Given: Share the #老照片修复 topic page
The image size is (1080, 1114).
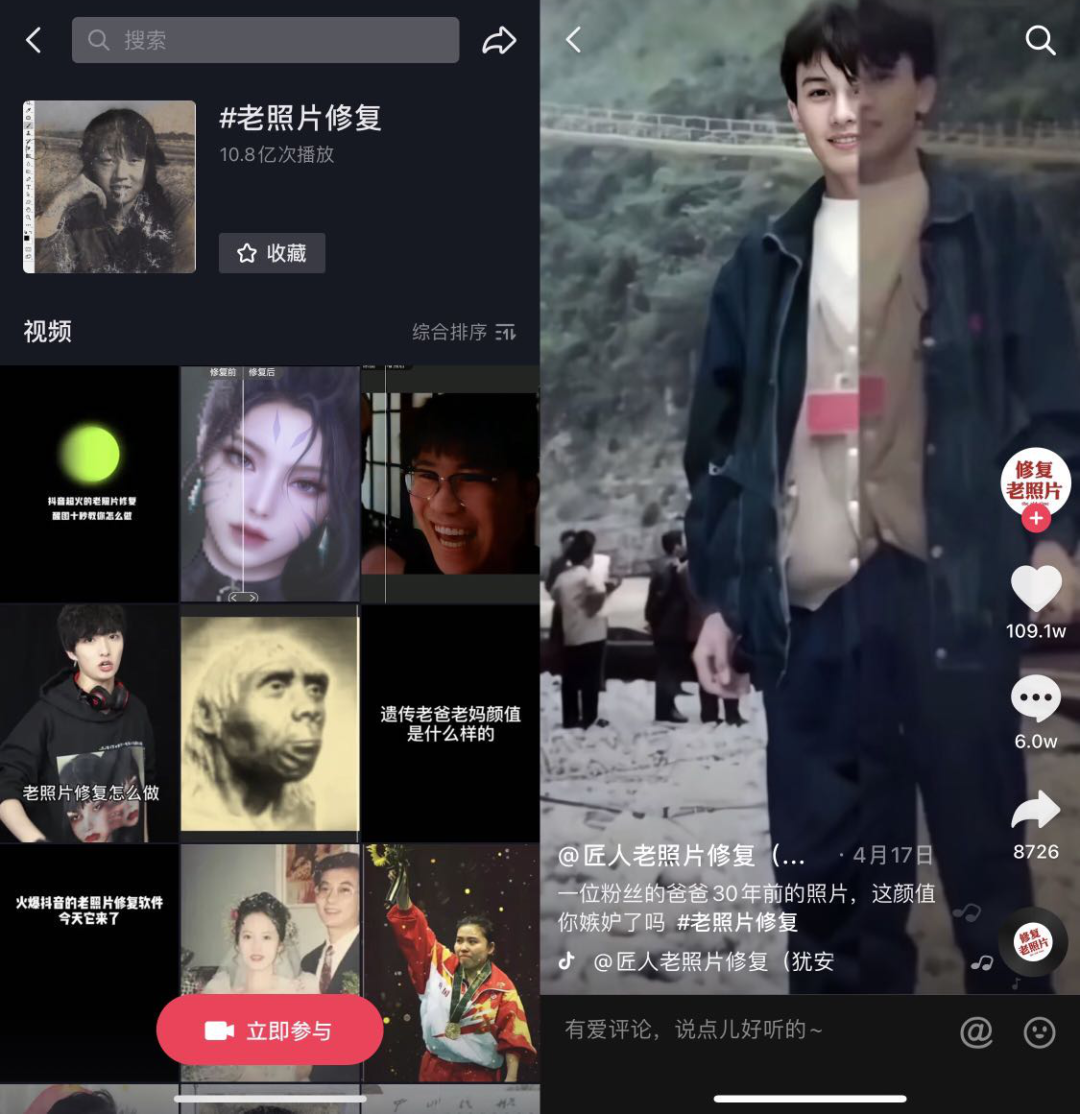Looking at the screenshot, I should [x=499, y=40].
